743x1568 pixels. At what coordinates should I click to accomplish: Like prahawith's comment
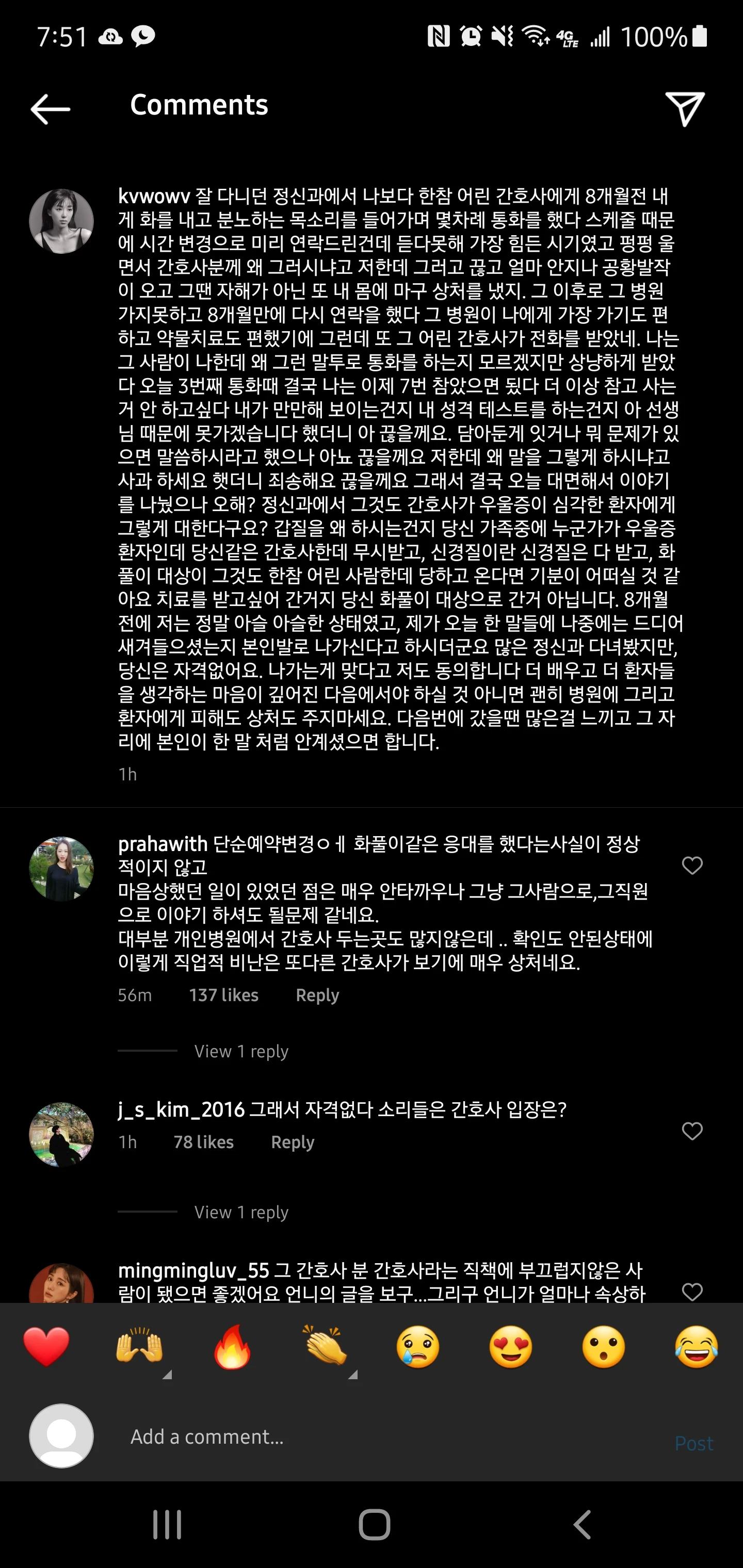point(692,865)
